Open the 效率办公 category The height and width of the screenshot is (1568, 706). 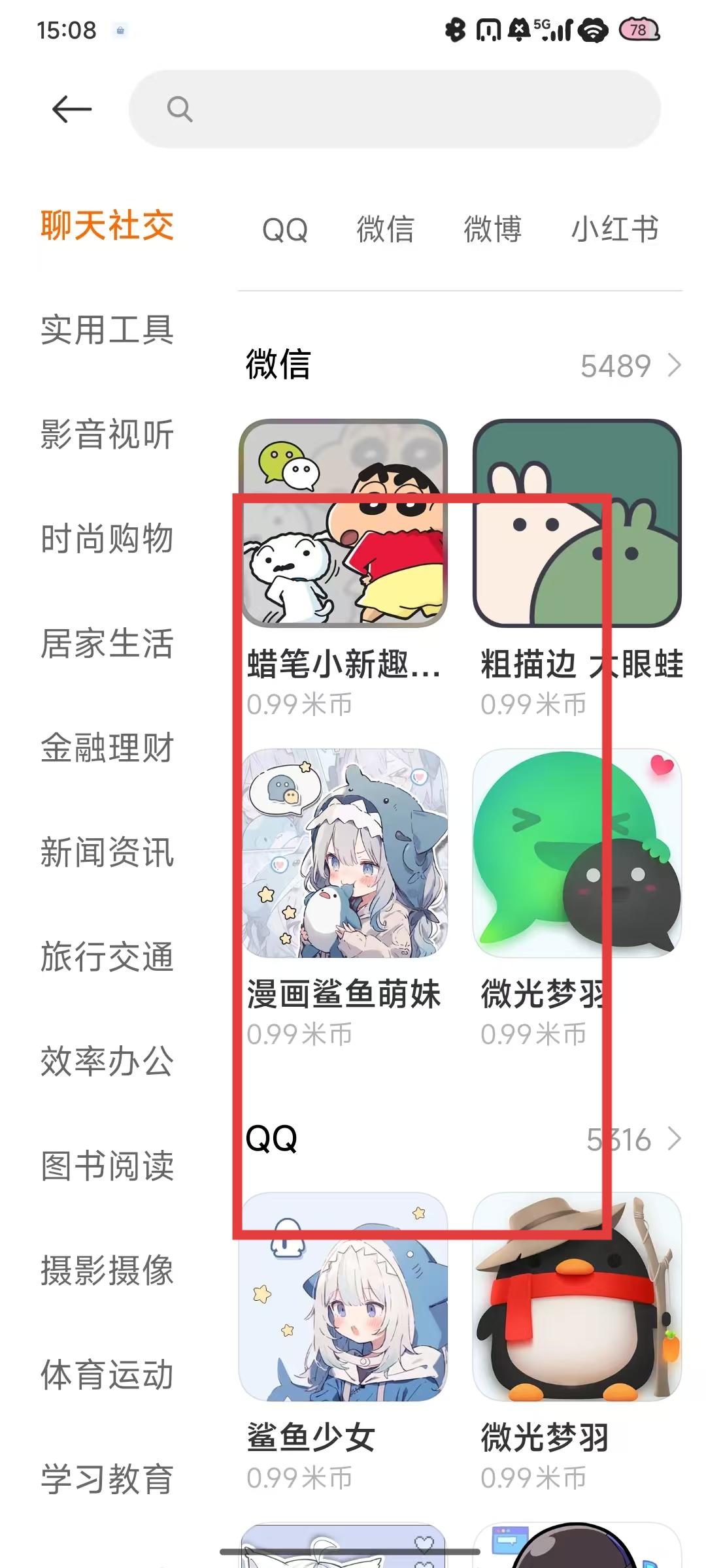click(x=107, y=1062)
